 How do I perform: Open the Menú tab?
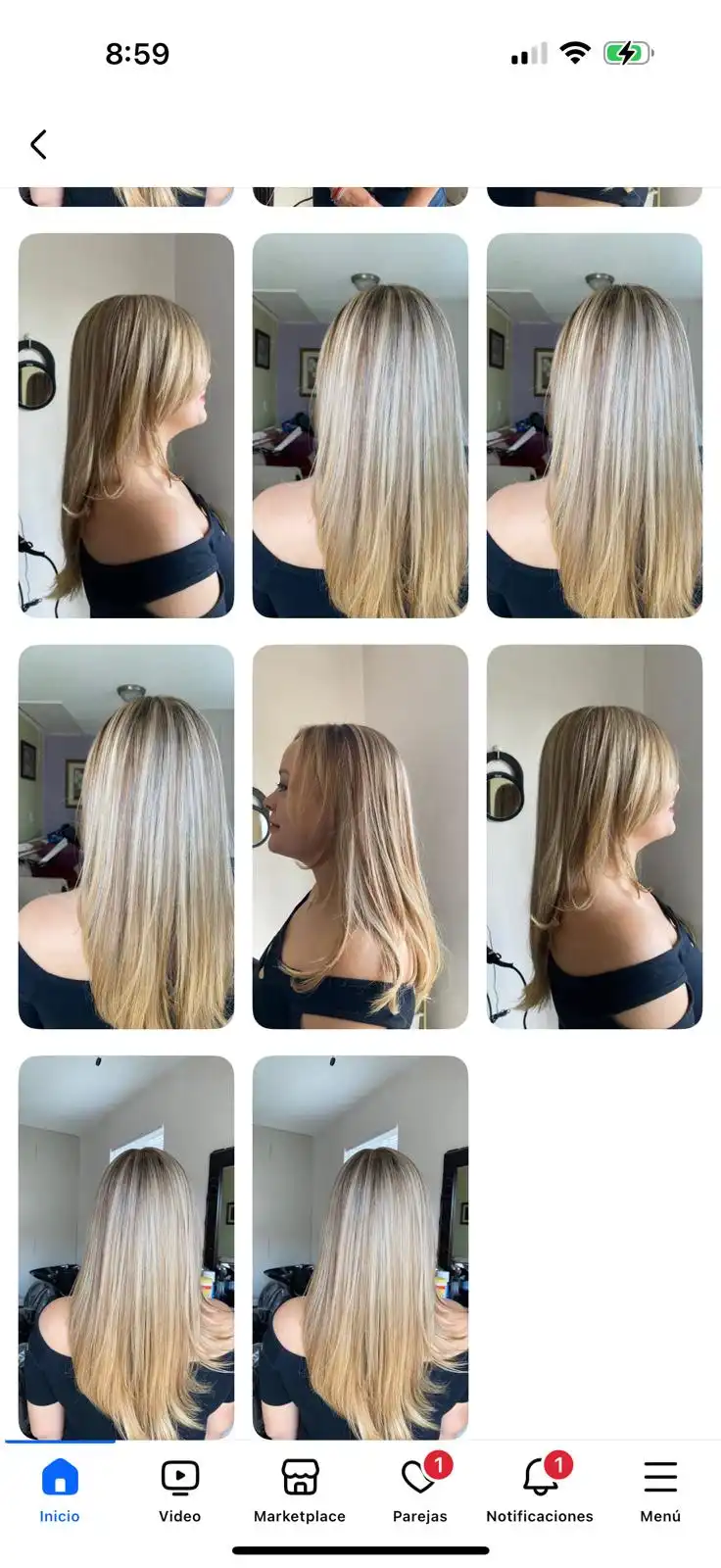point(660,1490)
